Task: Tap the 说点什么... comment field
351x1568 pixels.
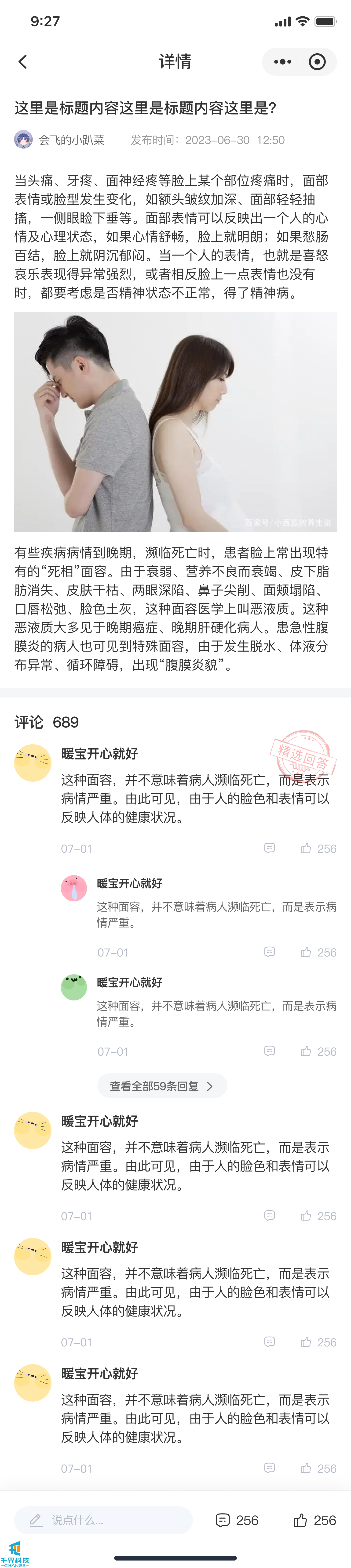Action: pyautogui.click(x=104, y=1520)
